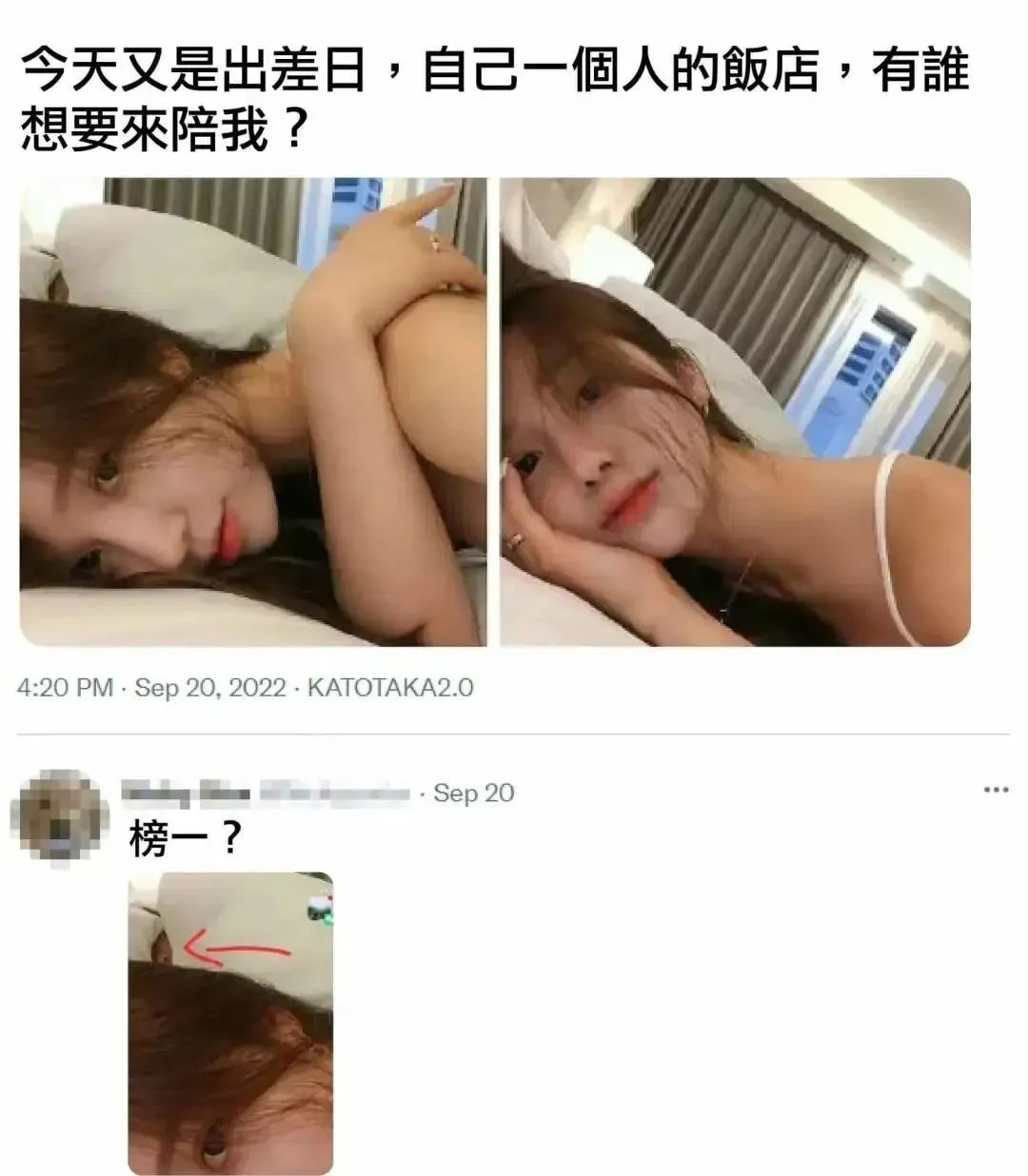Open the reply's overflow menu
The height and width of the screenshot is (1176, 1028).
click(996, 790)
